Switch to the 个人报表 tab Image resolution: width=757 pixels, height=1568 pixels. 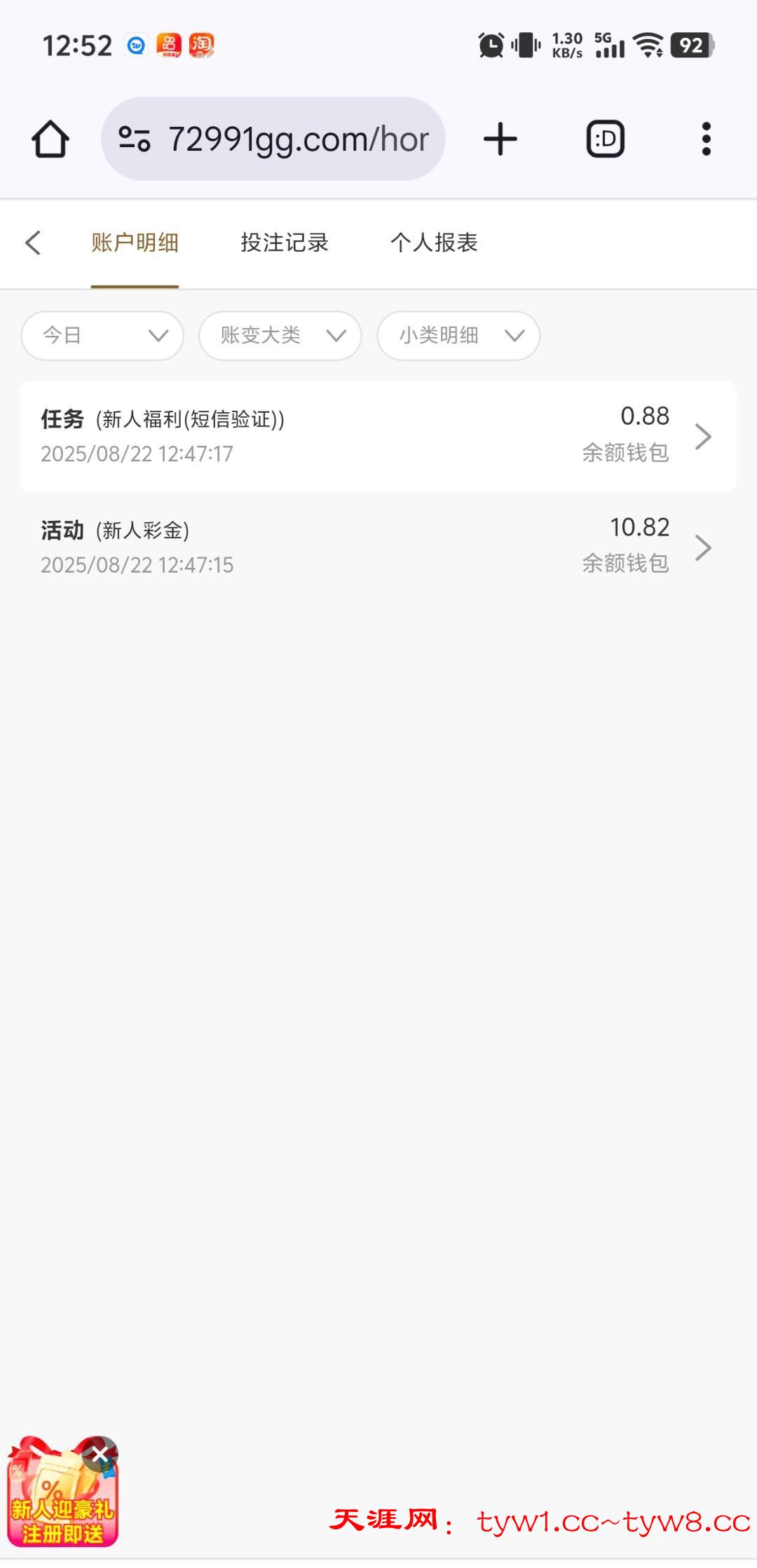tap(434, 243)
